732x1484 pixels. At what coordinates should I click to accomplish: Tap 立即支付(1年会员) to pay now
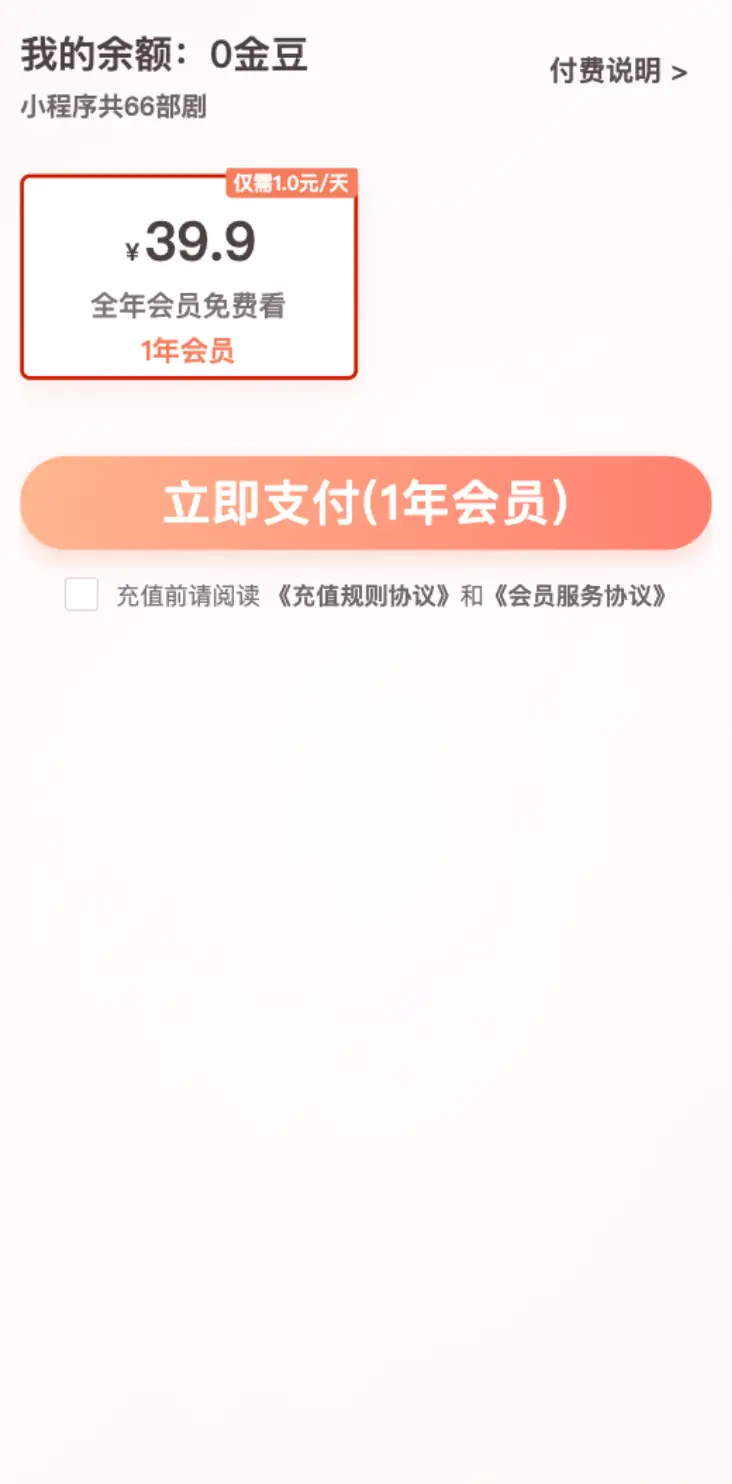click(x=366, y=503)
